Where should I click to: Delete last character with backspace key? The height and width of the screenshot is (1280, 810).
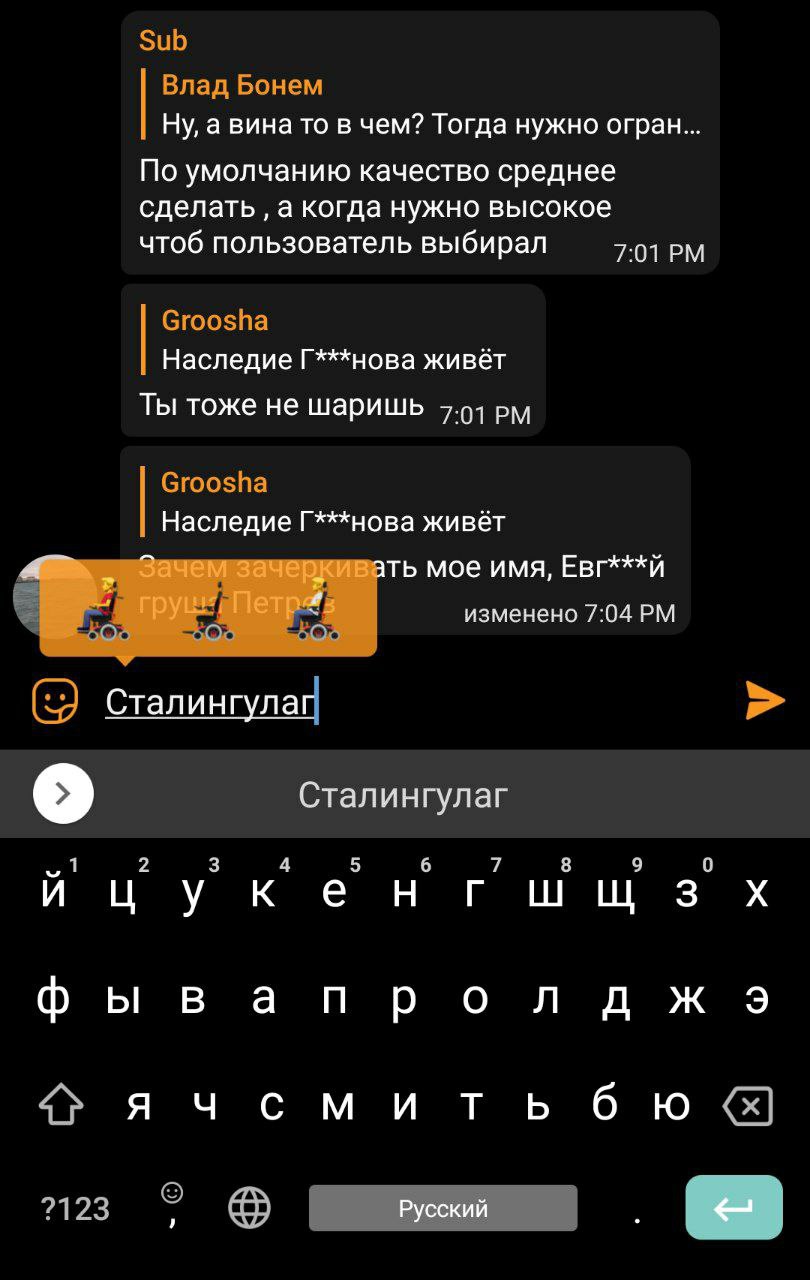click(747, 1106)
